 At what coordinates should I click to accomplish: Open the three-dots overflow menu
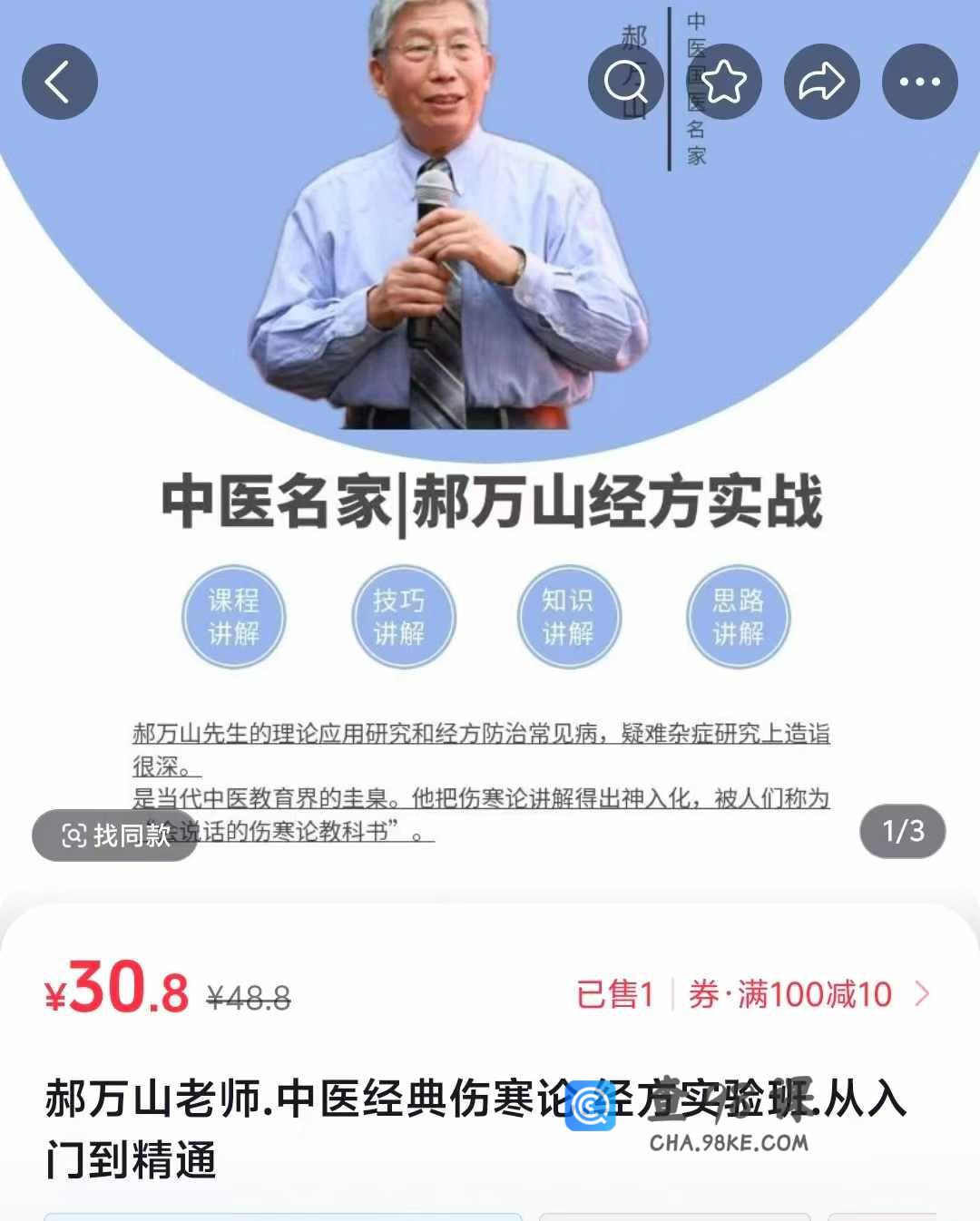919,82
